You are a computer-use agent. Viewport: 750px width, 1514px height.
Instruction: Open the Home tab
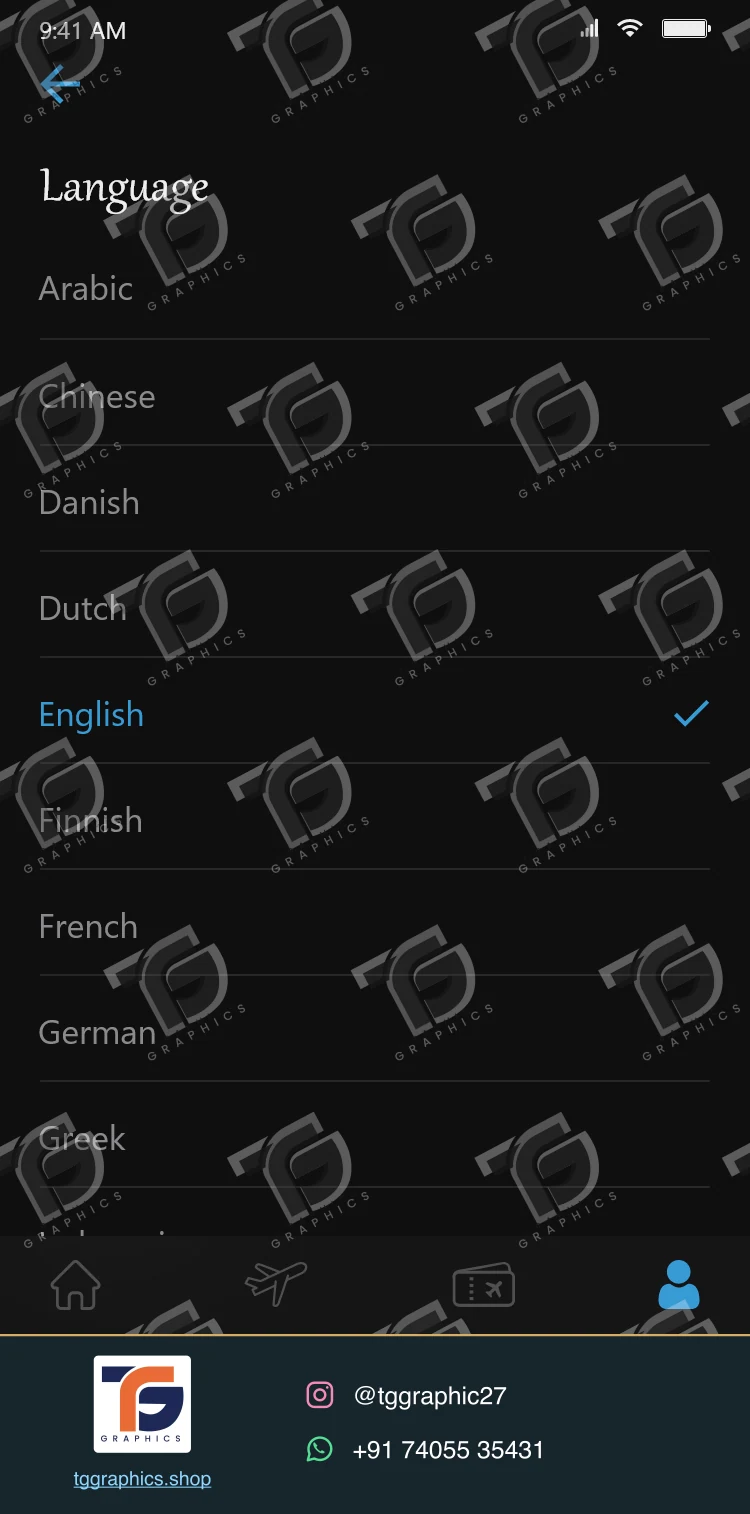click(x=76, y=1285)
